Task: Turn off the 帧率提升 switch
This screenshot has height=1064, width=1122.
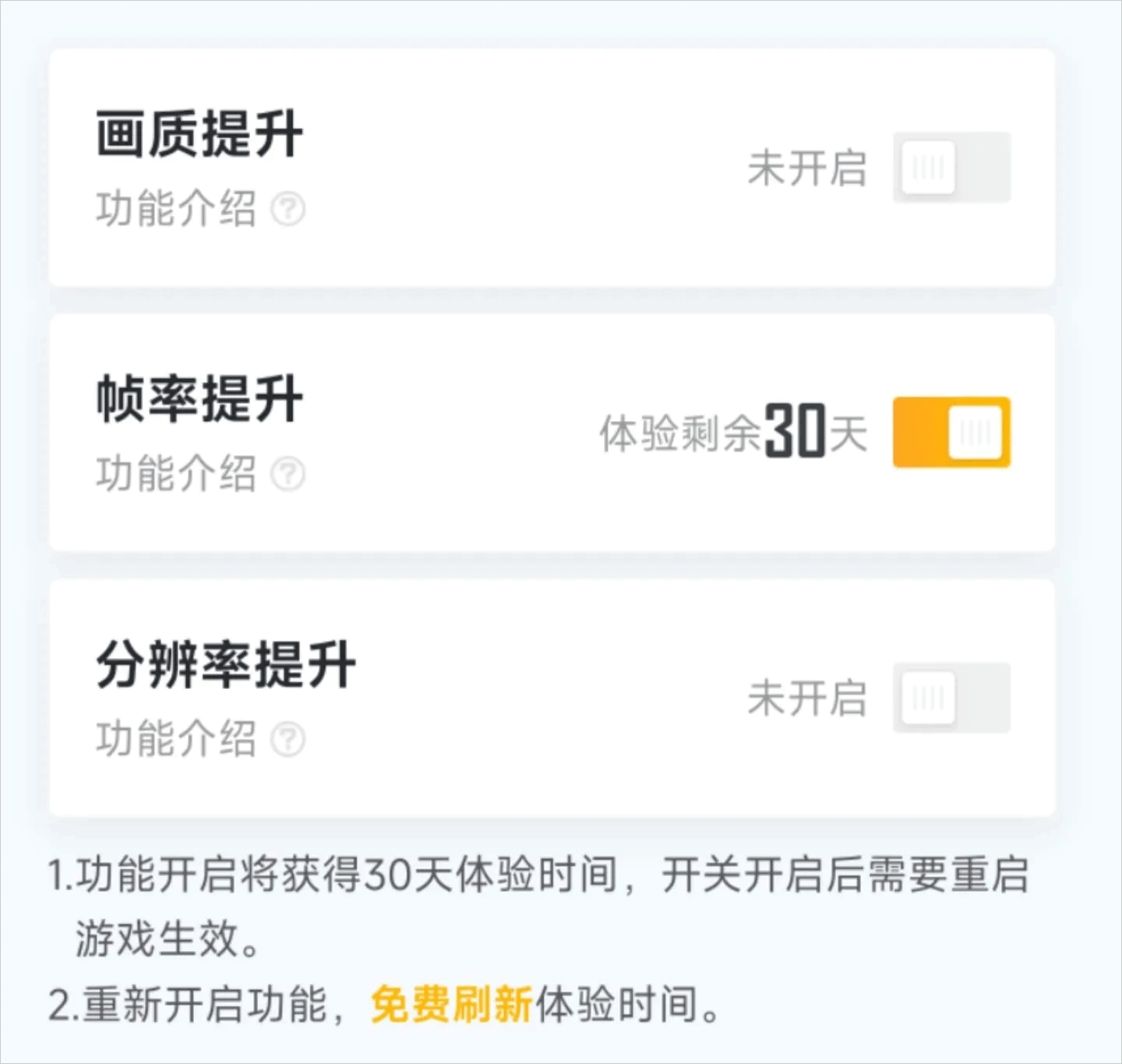Action: [951, 433]
